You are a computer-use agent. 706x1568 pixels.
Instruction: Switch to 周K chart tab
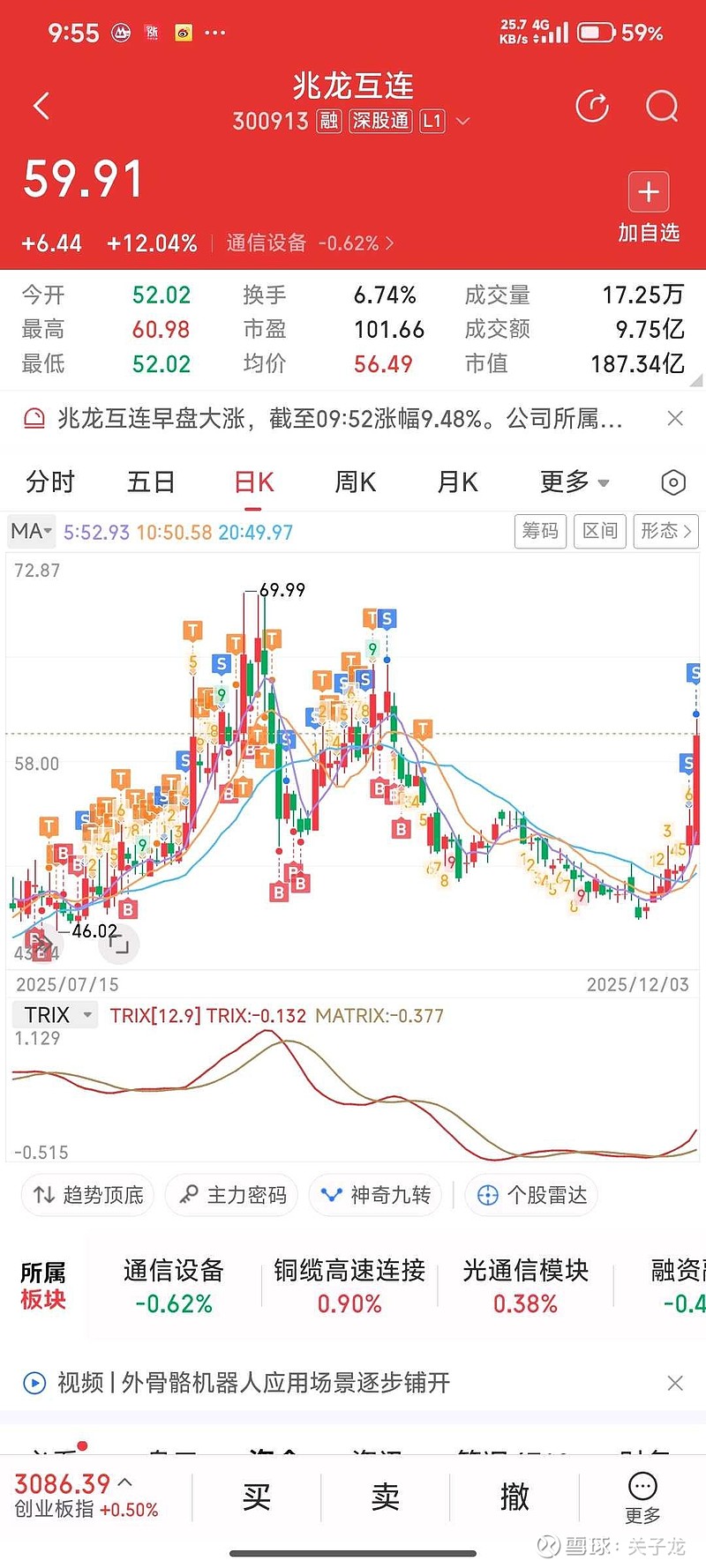tap(355, 482)
